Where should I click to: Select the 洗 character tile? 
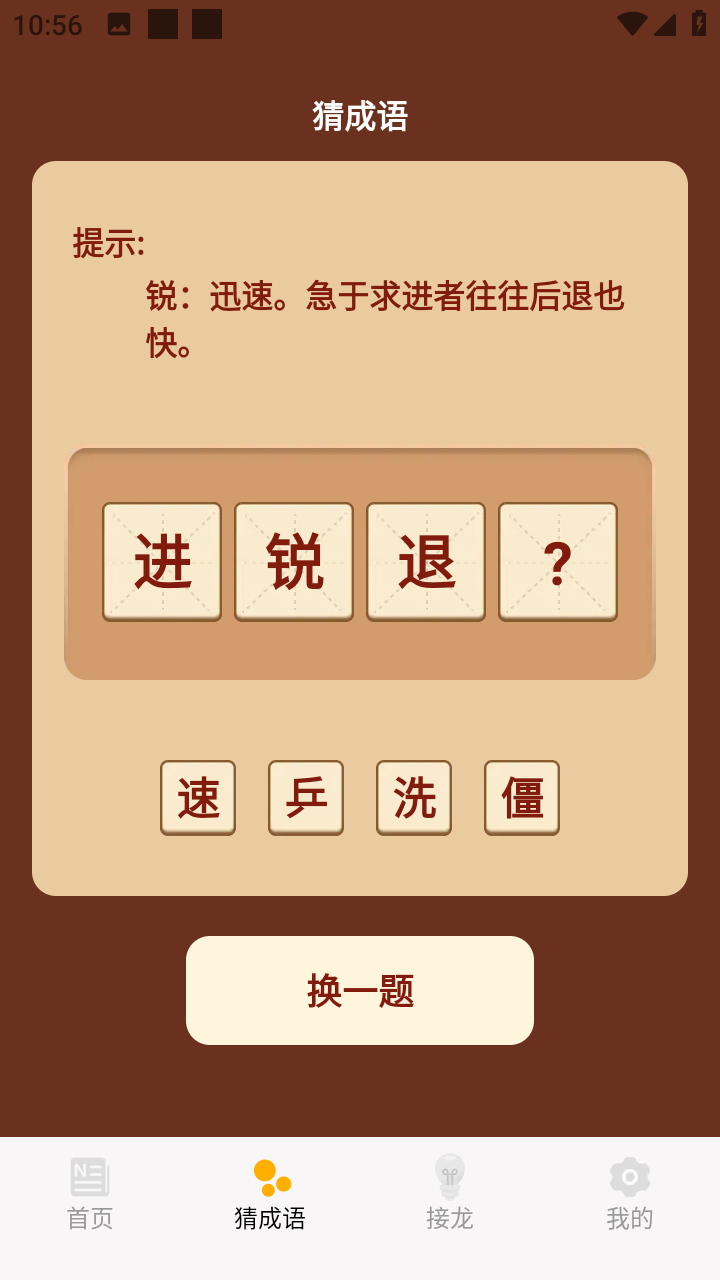coord(414,797)
